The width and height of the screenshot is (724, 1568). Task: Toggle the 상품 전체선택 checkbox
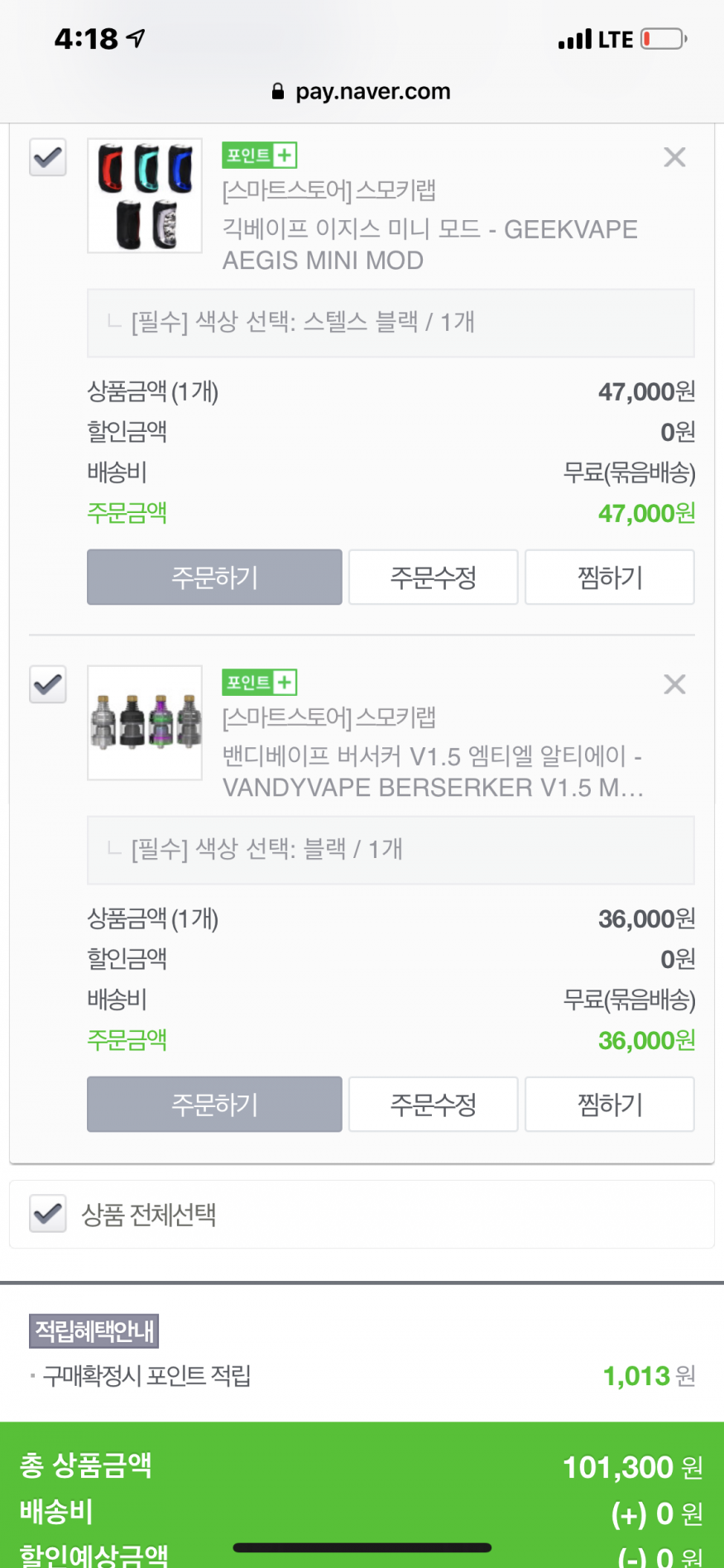tap(48, 1214)
